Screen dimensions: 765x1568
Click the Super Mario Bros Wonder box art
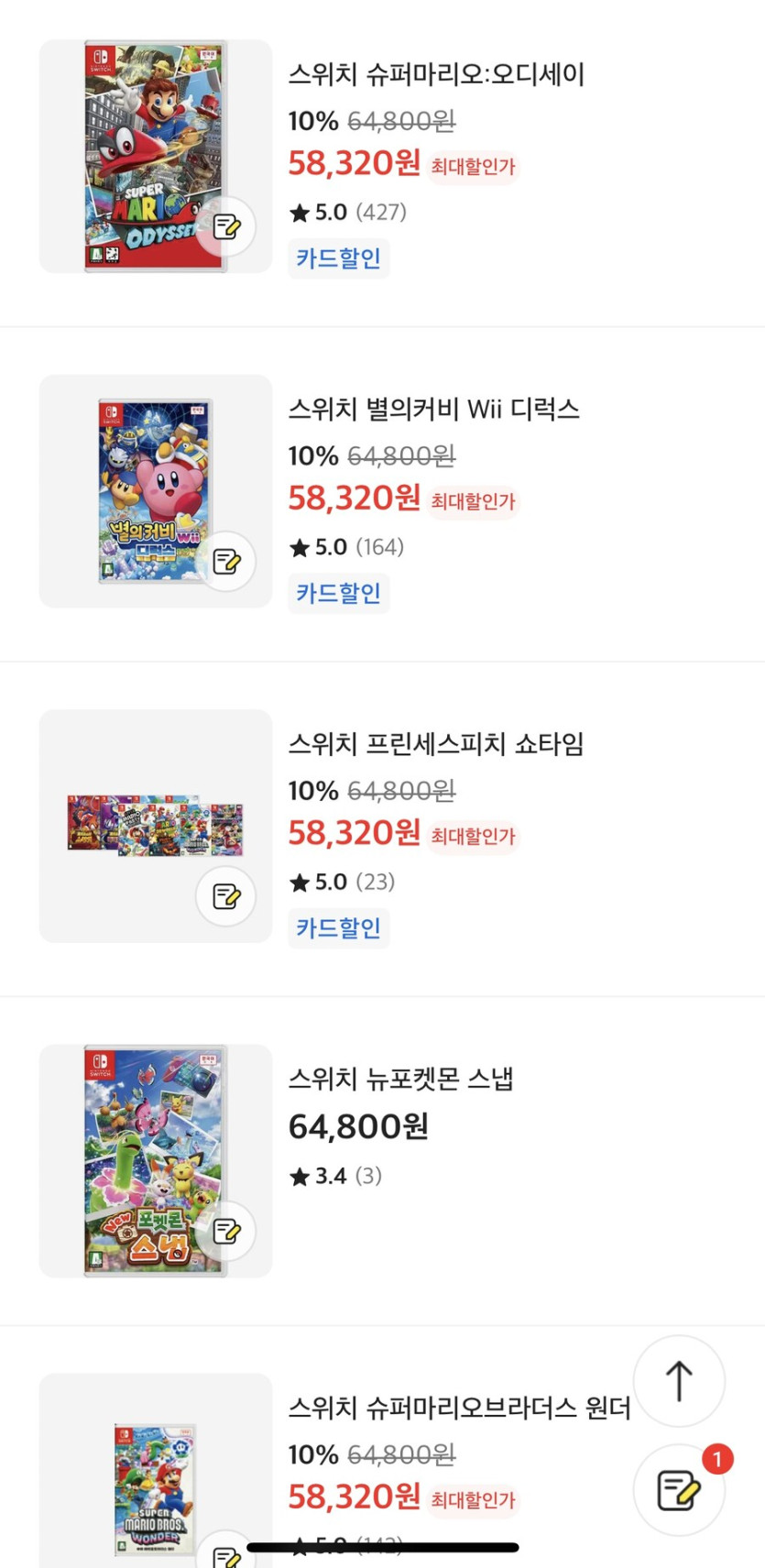(x=154, y=1489)
